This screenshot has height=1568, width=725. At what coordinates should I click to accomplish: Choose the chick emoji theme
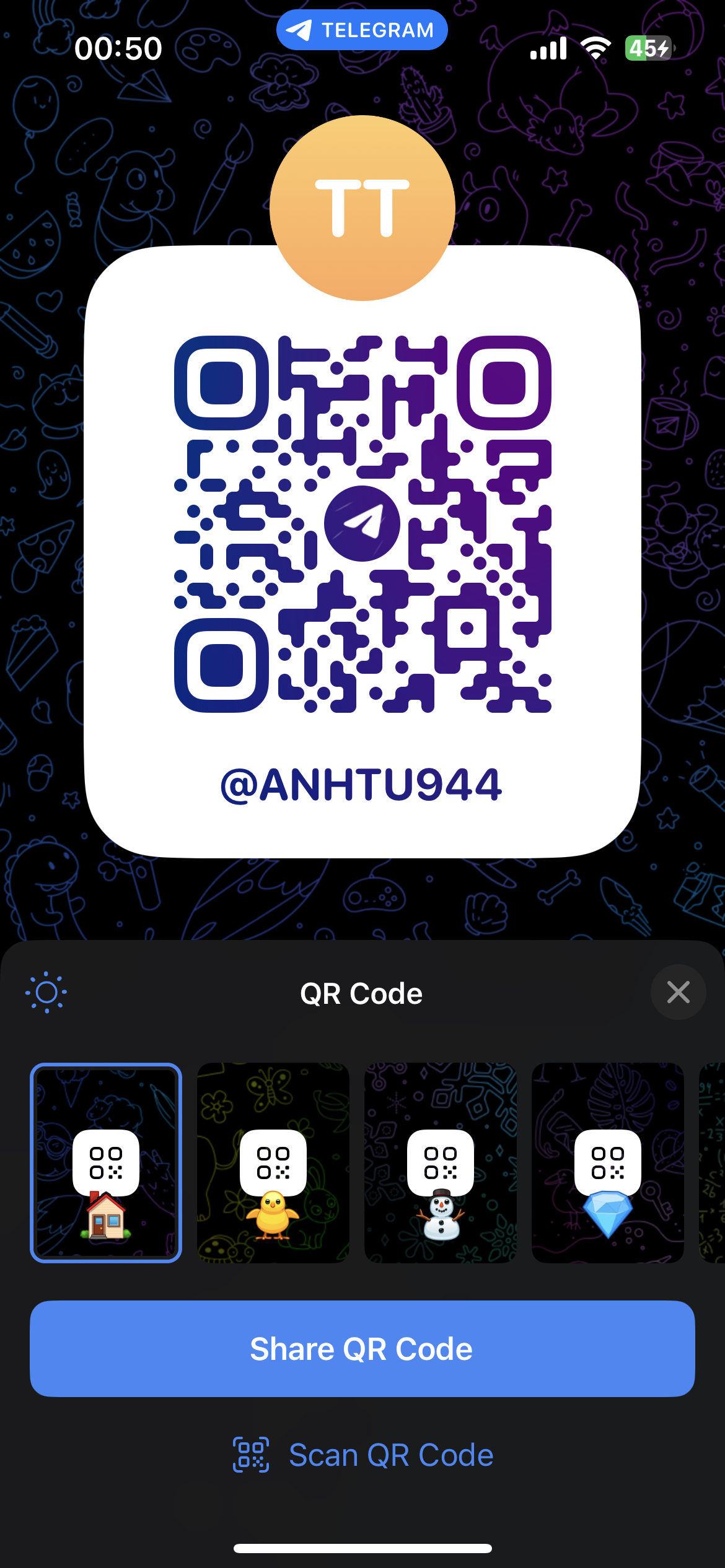[x=273, y=1162]
